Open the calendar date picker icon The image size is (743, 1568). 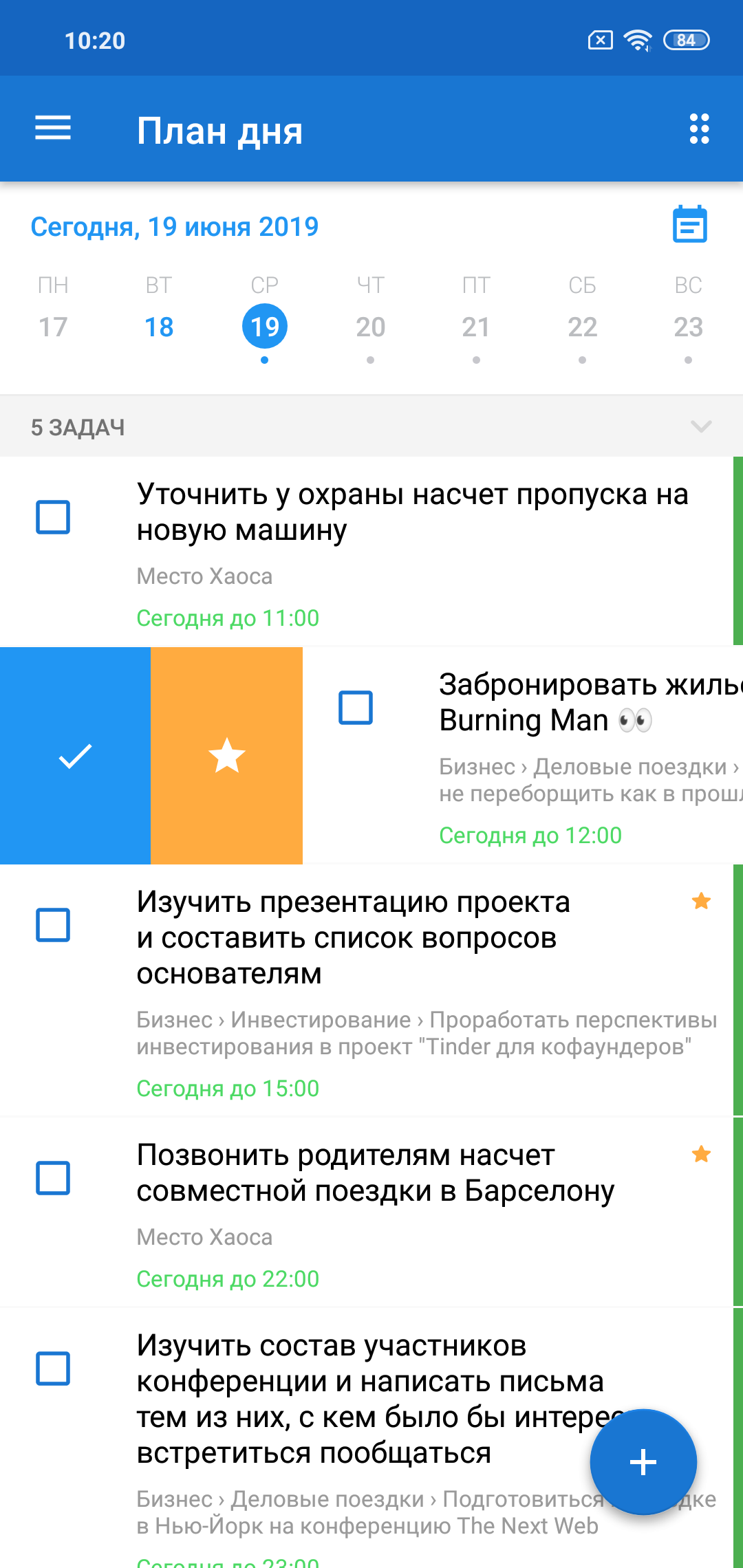coord(689,224)
